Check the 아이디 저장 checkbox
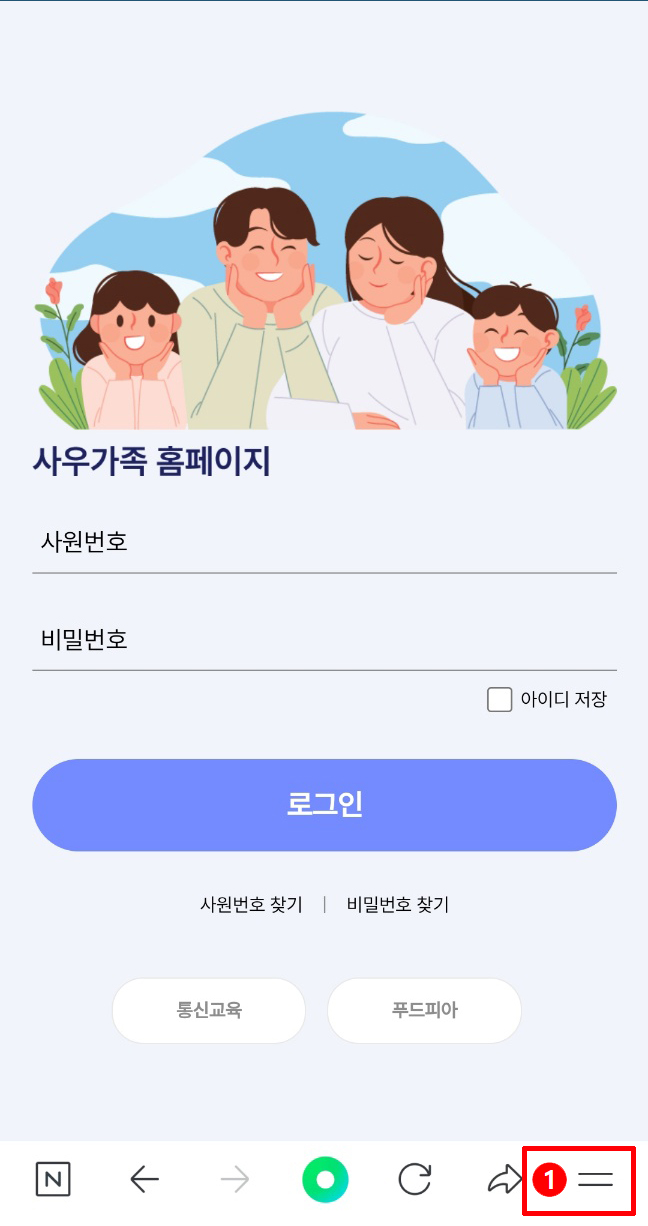 tap(500, 700)
